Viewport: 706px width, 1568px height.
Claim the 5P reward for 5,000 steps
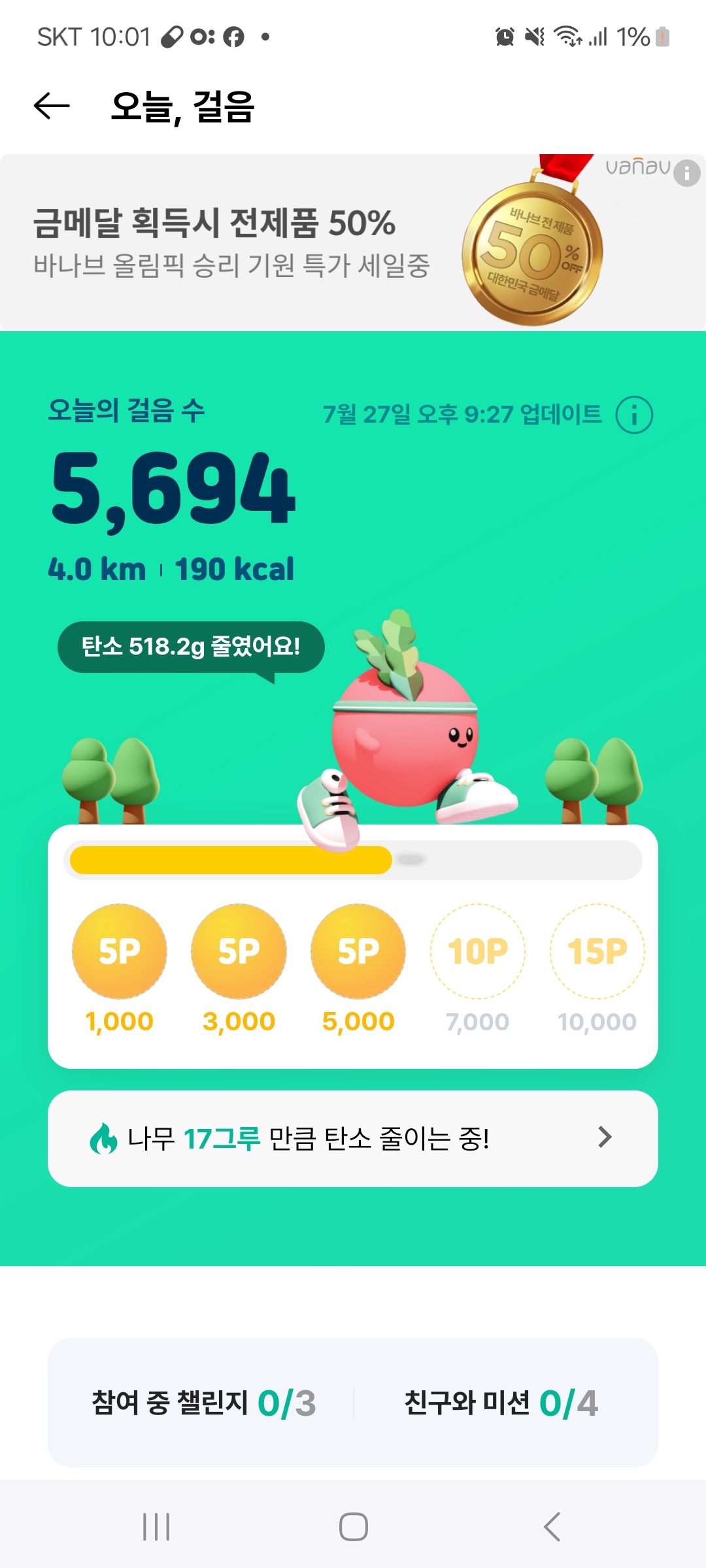[x=358, y=951]
